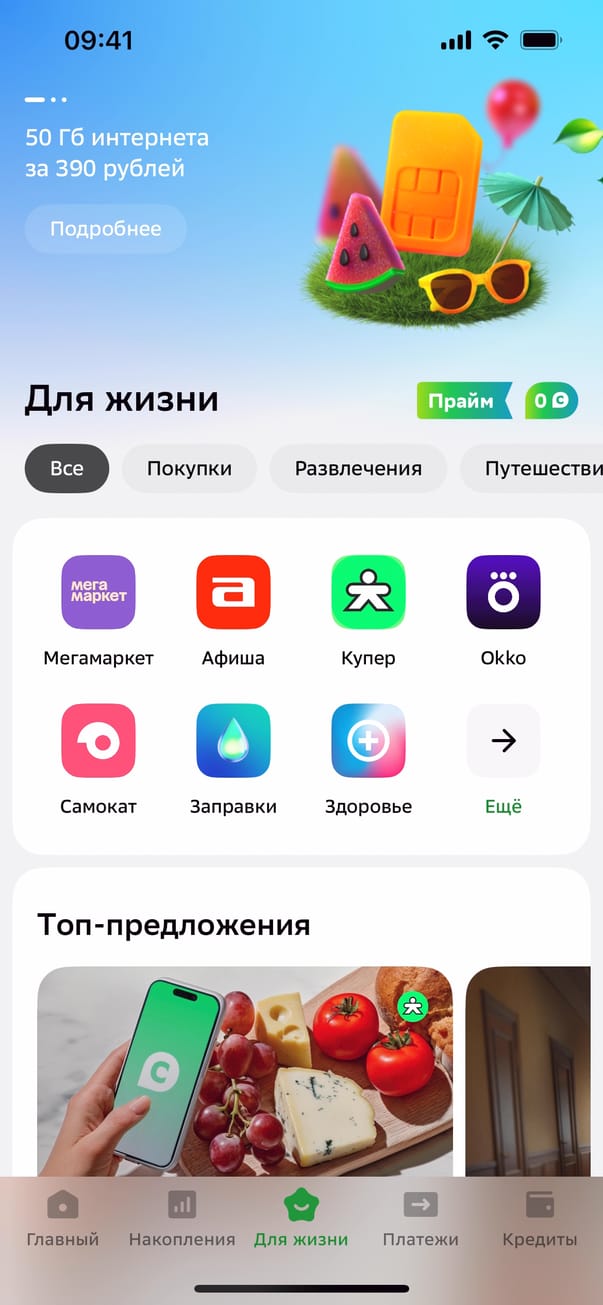Filter by Покупки category
This screenshot has height=1305, width=603.
(x=189, y=468)
